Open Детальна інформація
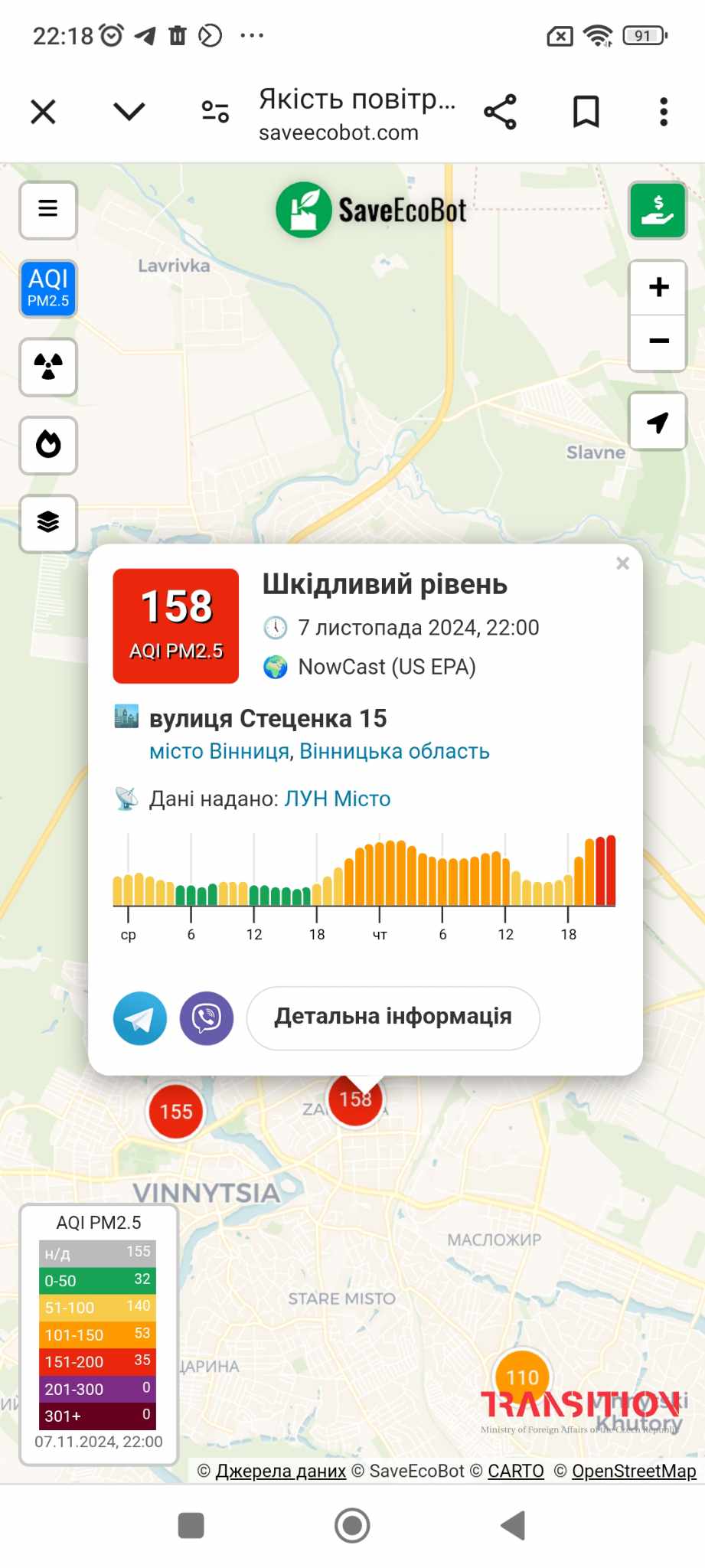Screen dimensions: 705x1568 click(393, 1017)
